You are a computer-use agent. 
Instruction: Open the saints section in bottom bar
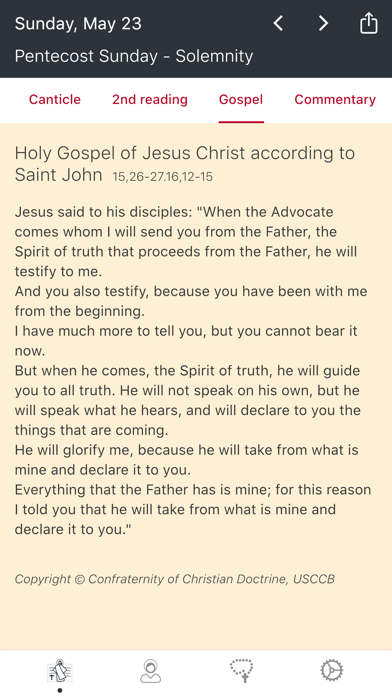pyautogui.click(x=150, y=671)
